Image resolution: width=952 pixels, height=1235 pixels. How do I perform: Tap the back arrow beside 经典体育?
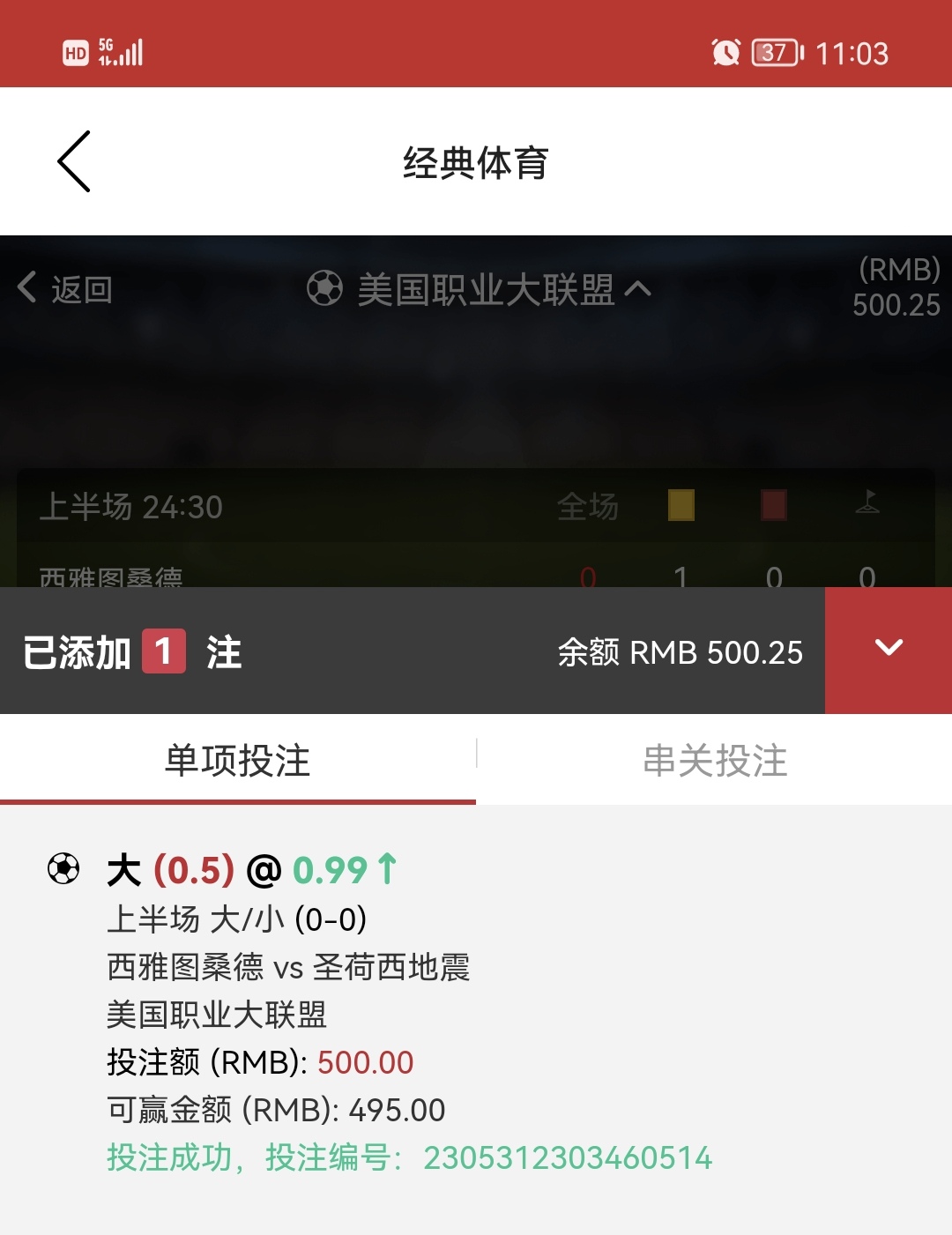[74, 161]
